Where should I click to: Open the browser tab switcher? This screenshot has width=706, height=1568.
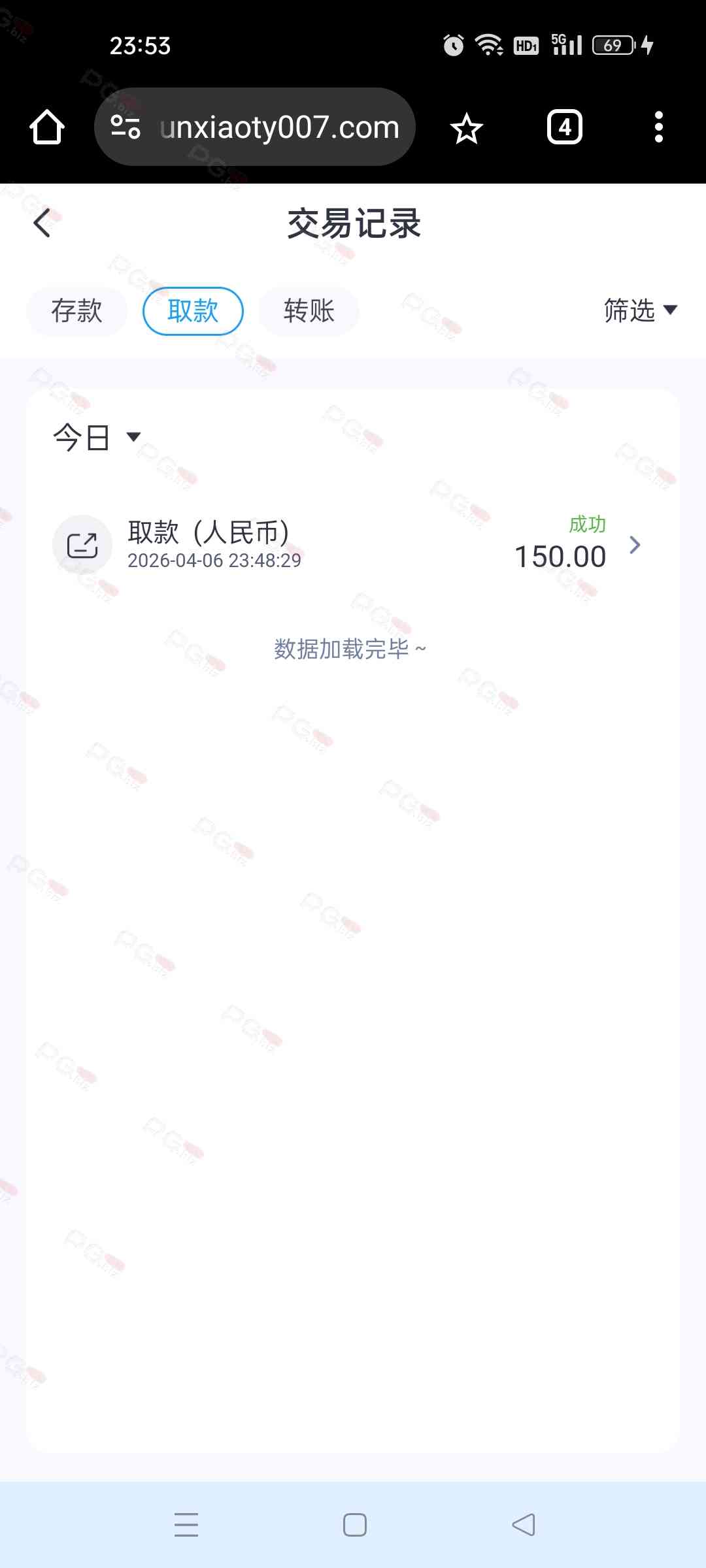(x=564, y=127)
